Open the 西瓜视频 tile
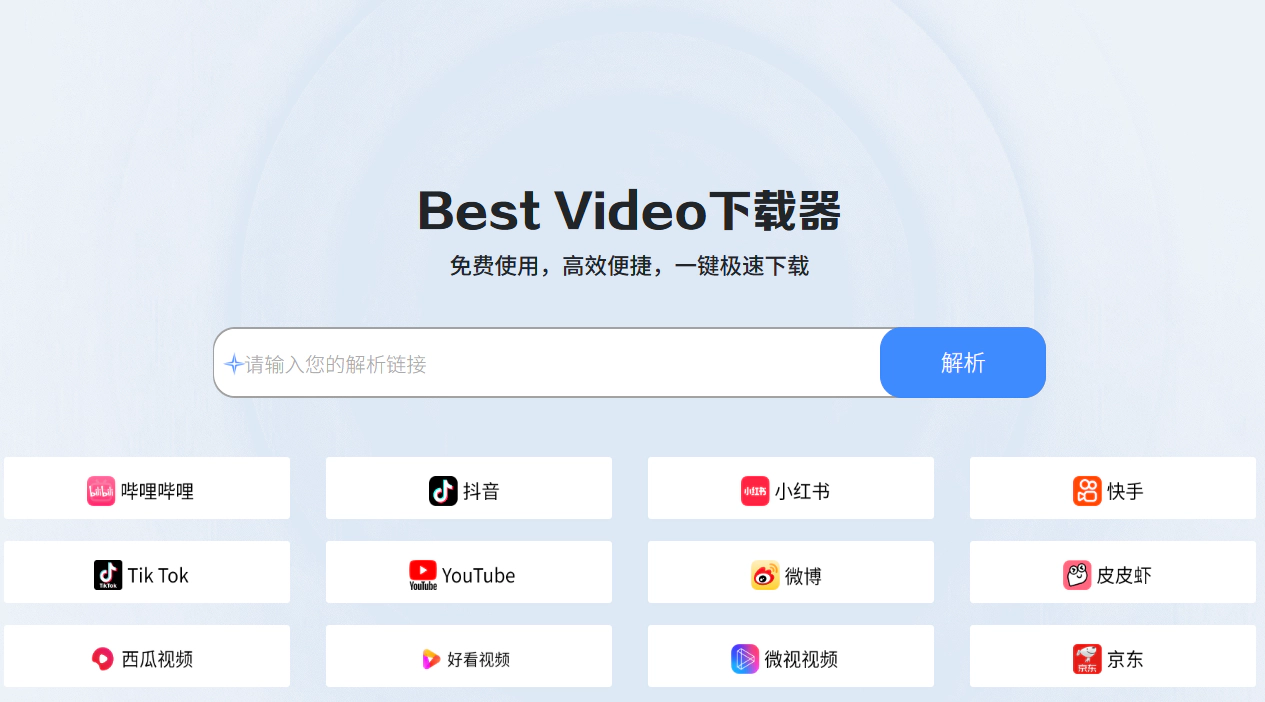This screenshot has width=1265, height=702. [147, 657]
